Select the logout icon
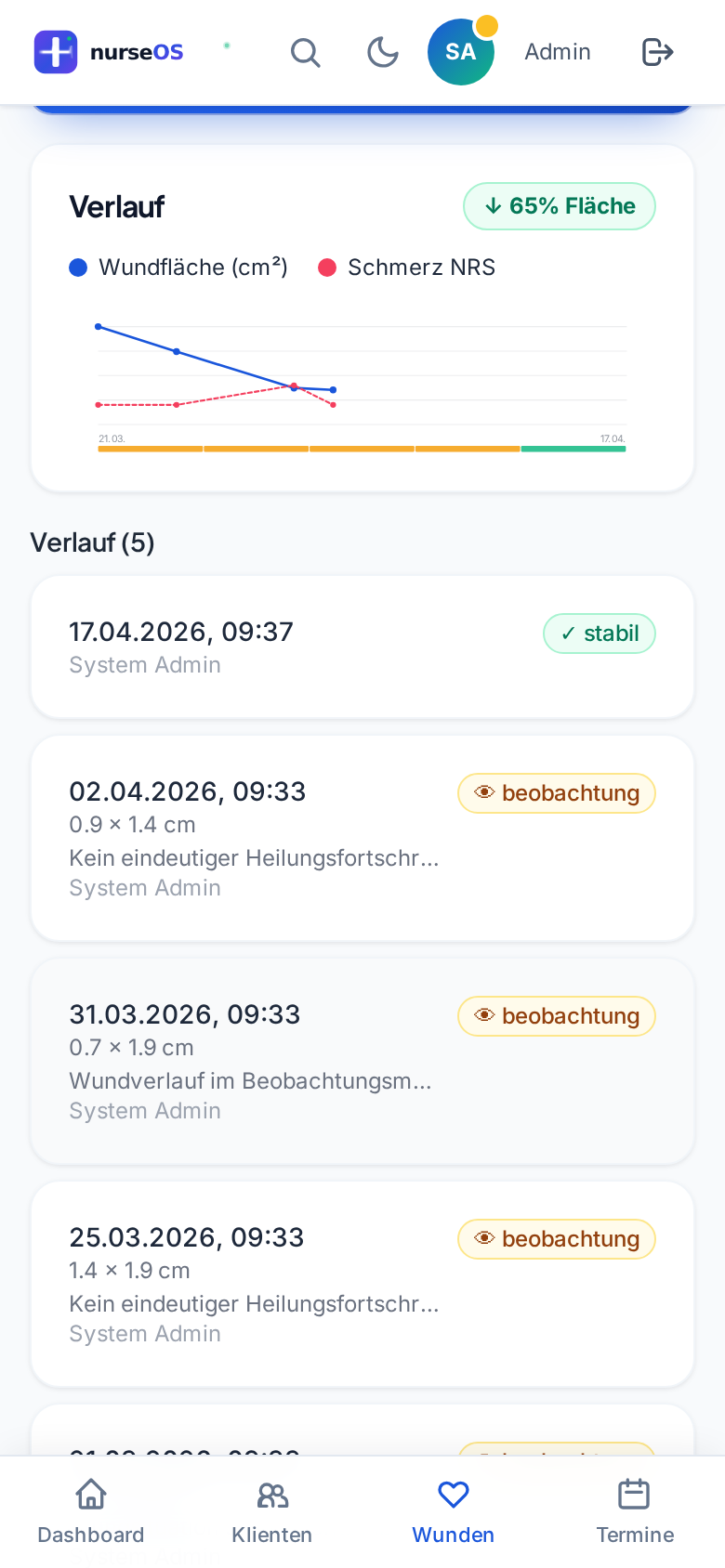The height and width of the screenshot is (1568, 725). click(658, 52)
